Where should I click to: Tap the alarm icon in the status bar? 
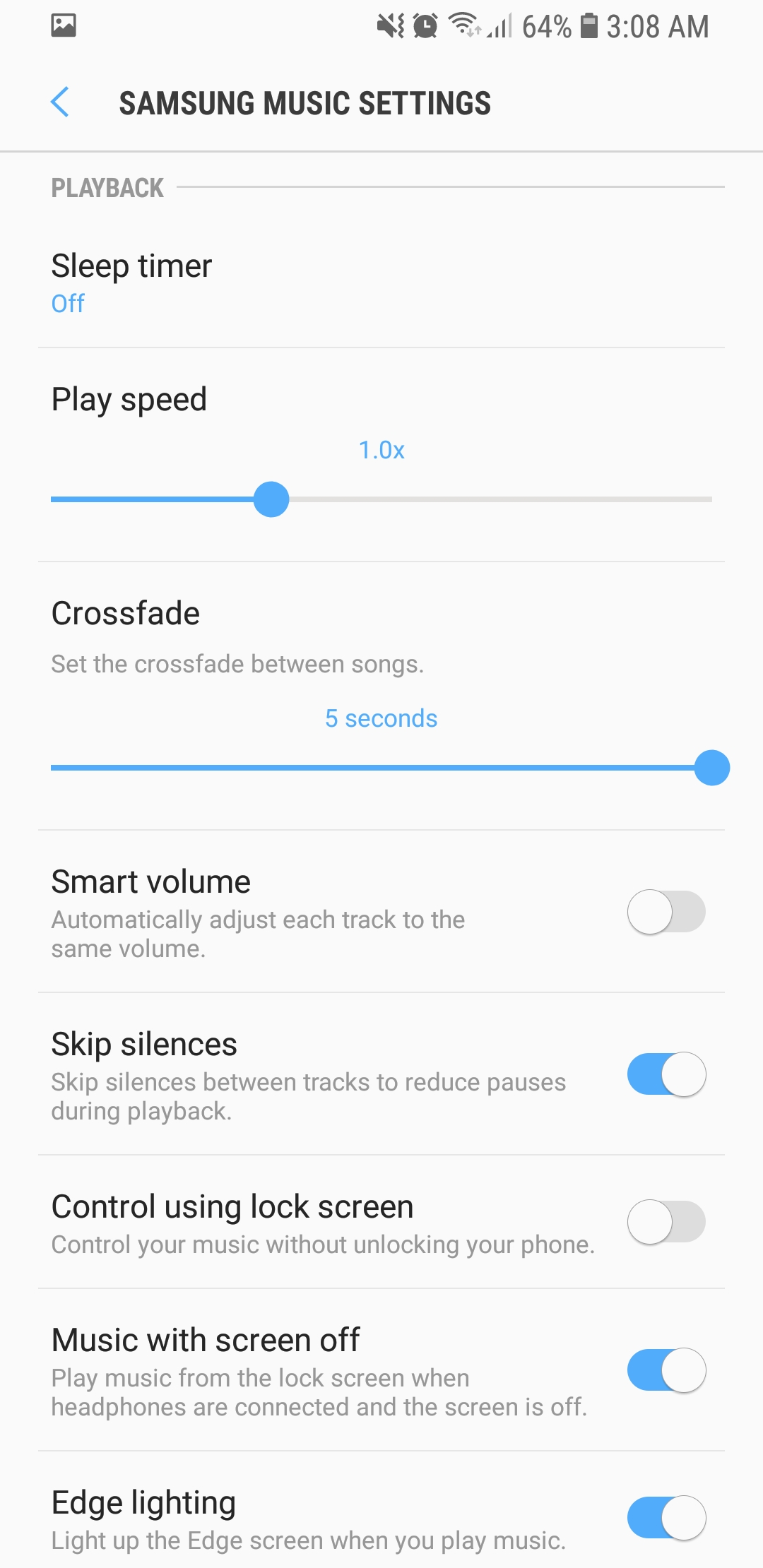(x=425, y=25)
